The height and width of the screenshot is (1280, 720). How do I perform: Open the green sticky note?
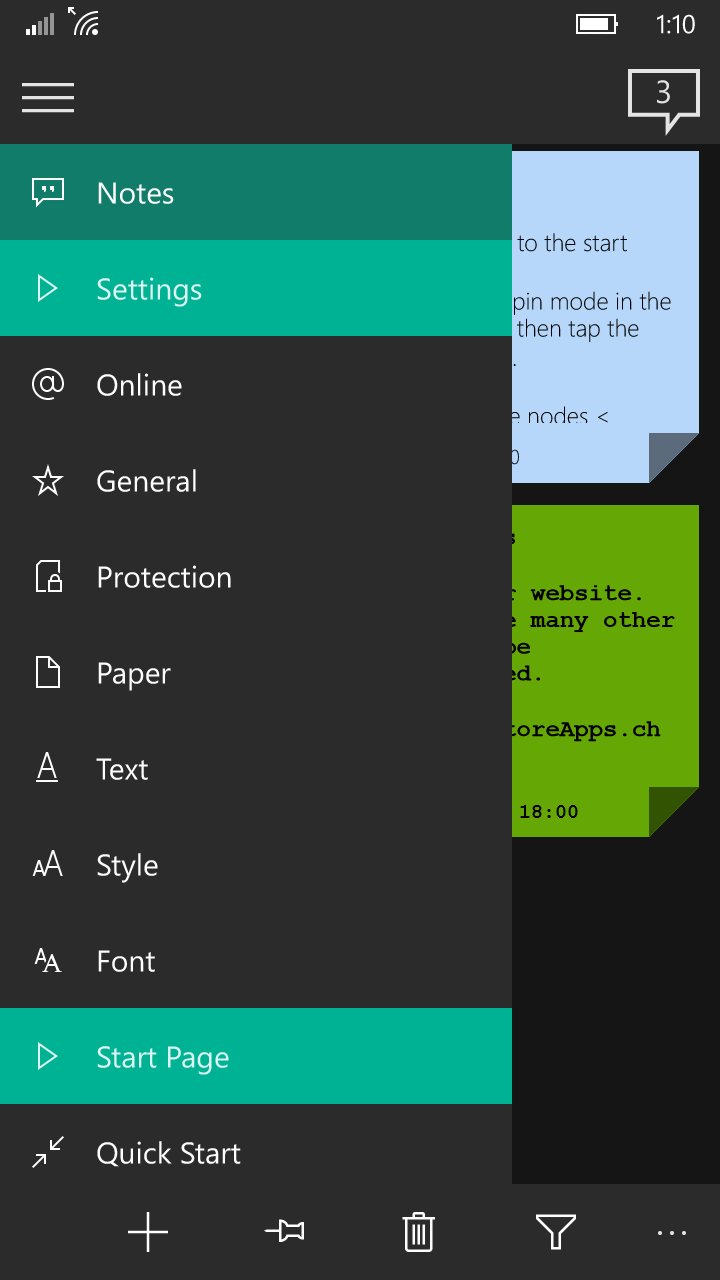[606, 671]
